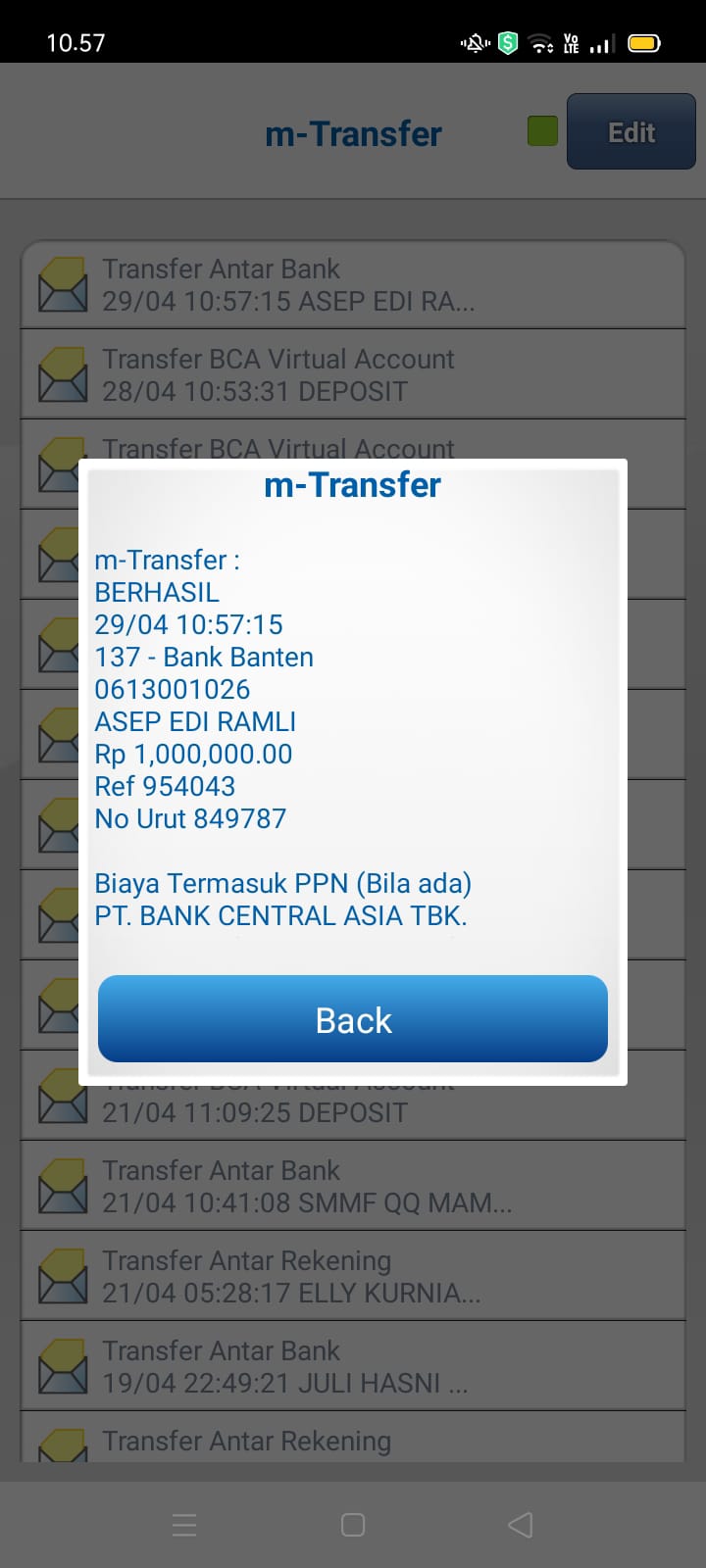The image size is (706, 1568).
Task: Open the 28/04 10:53:31 DEPOSIT entry
Action: point(353,374)
